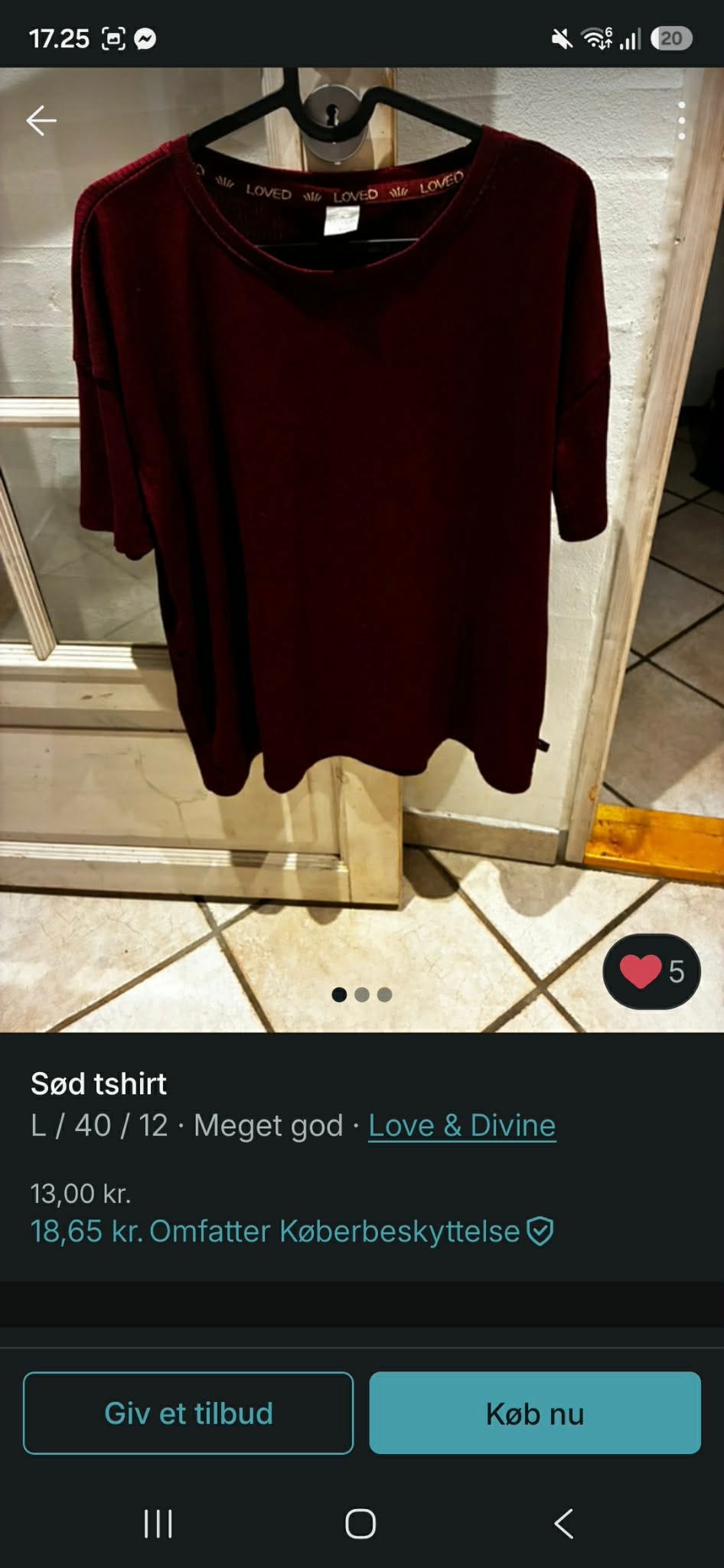
Task: Open recent apps from the navigation bar
Action: 158,1524
